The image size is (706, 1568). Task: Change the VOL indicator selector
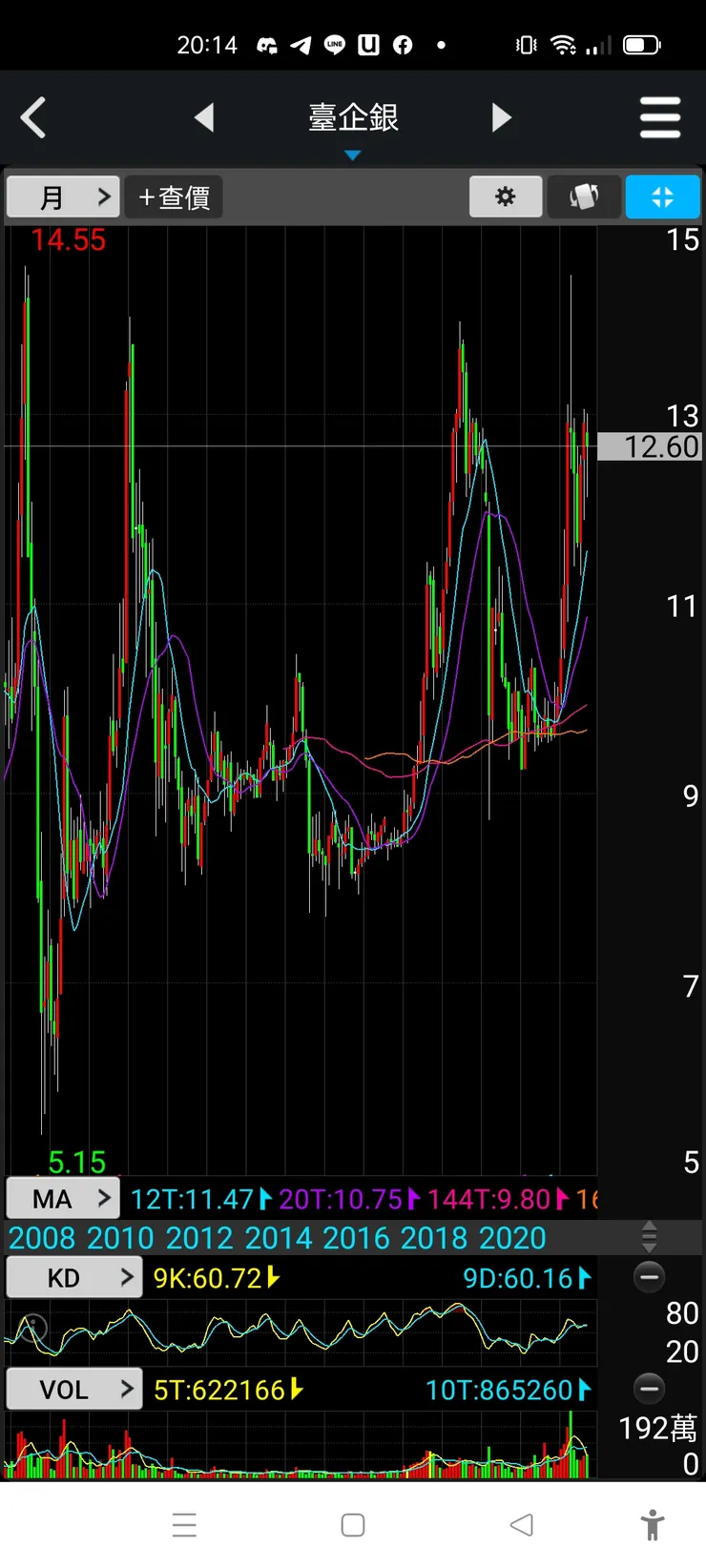74,1390
